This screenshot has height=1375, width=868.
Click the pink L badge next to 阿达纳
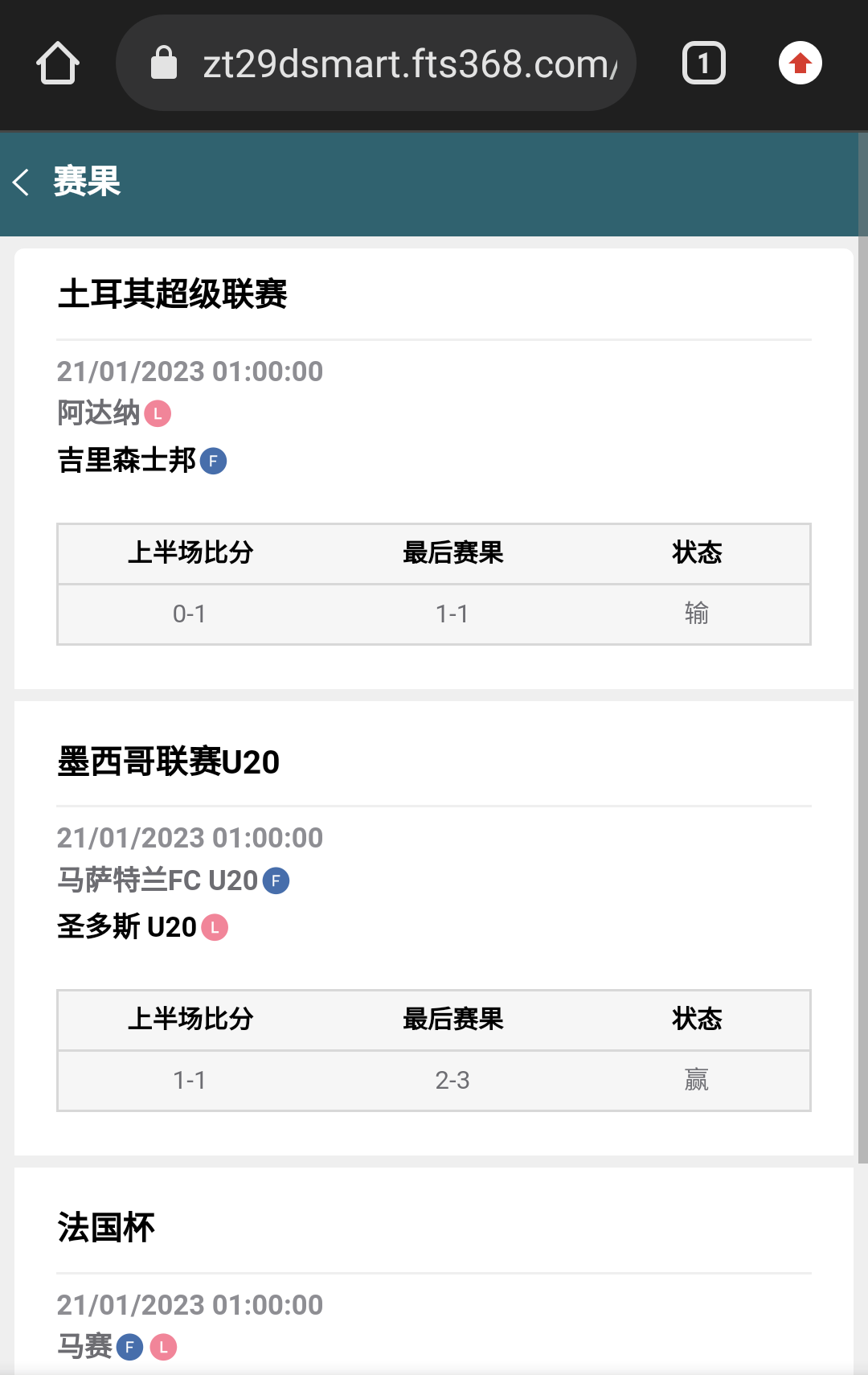click(158, 413)
